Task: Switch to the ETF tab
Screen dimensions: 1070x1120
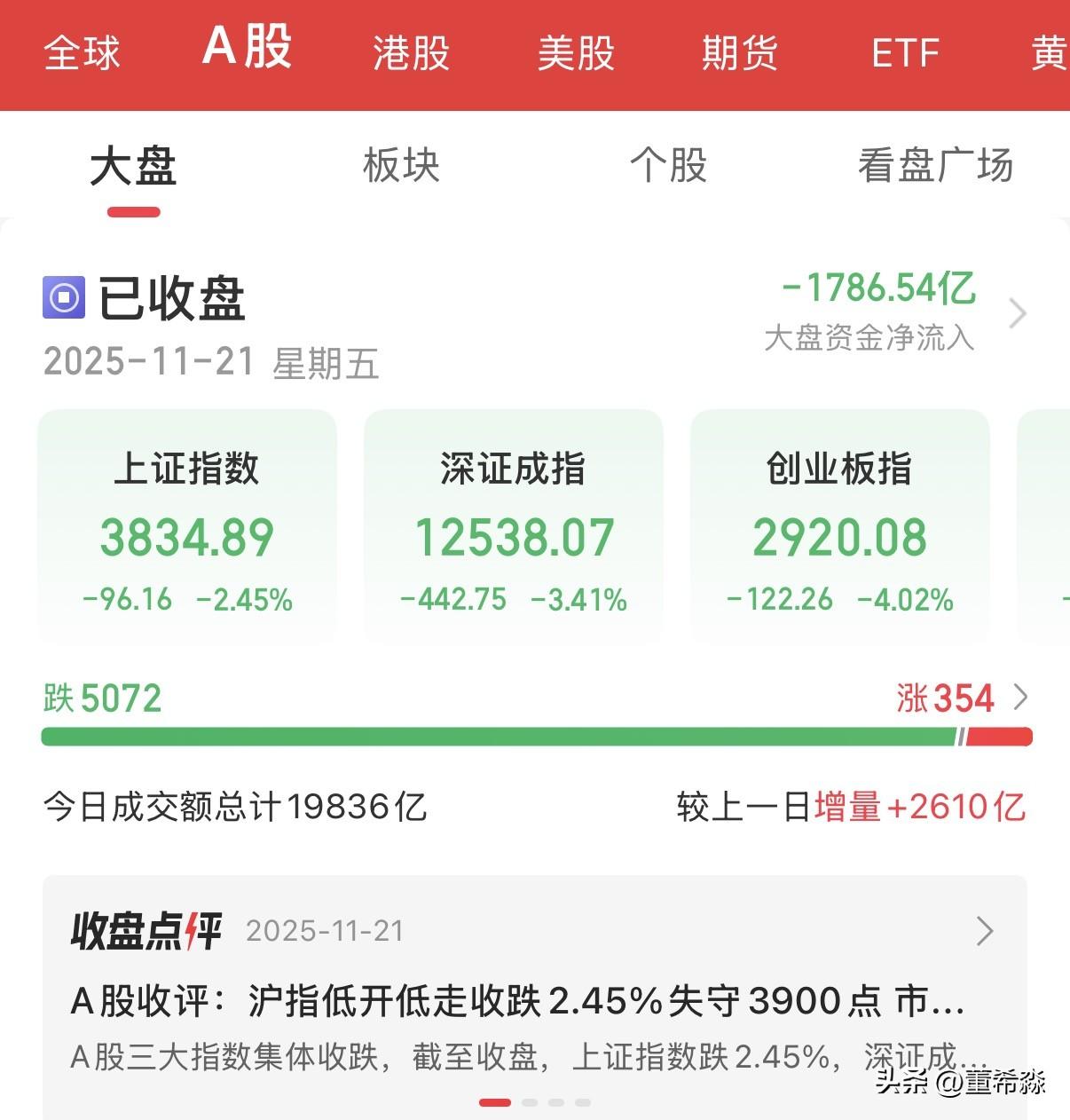Action: coord(904,53)
